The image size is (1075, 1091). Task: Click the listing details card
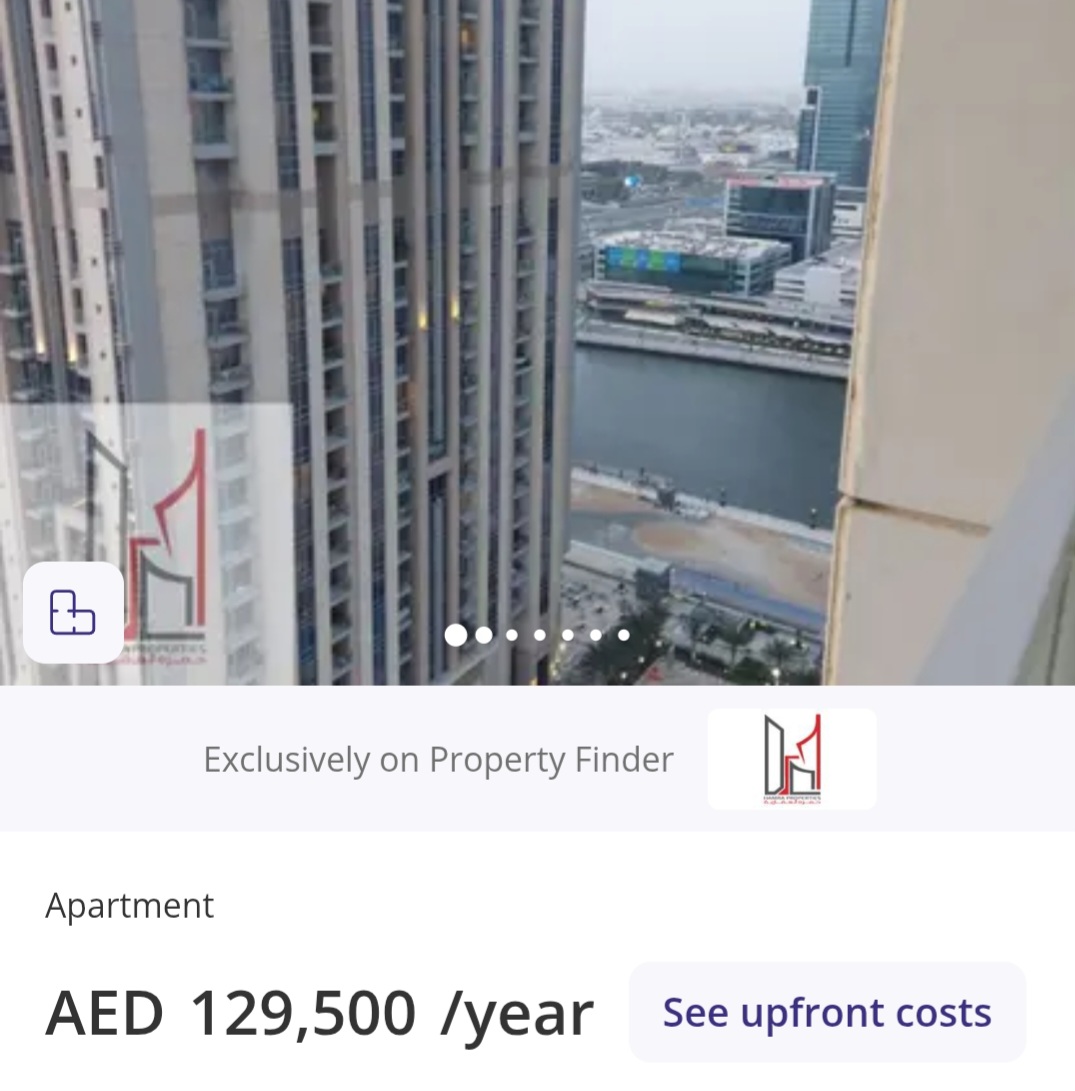537,960
